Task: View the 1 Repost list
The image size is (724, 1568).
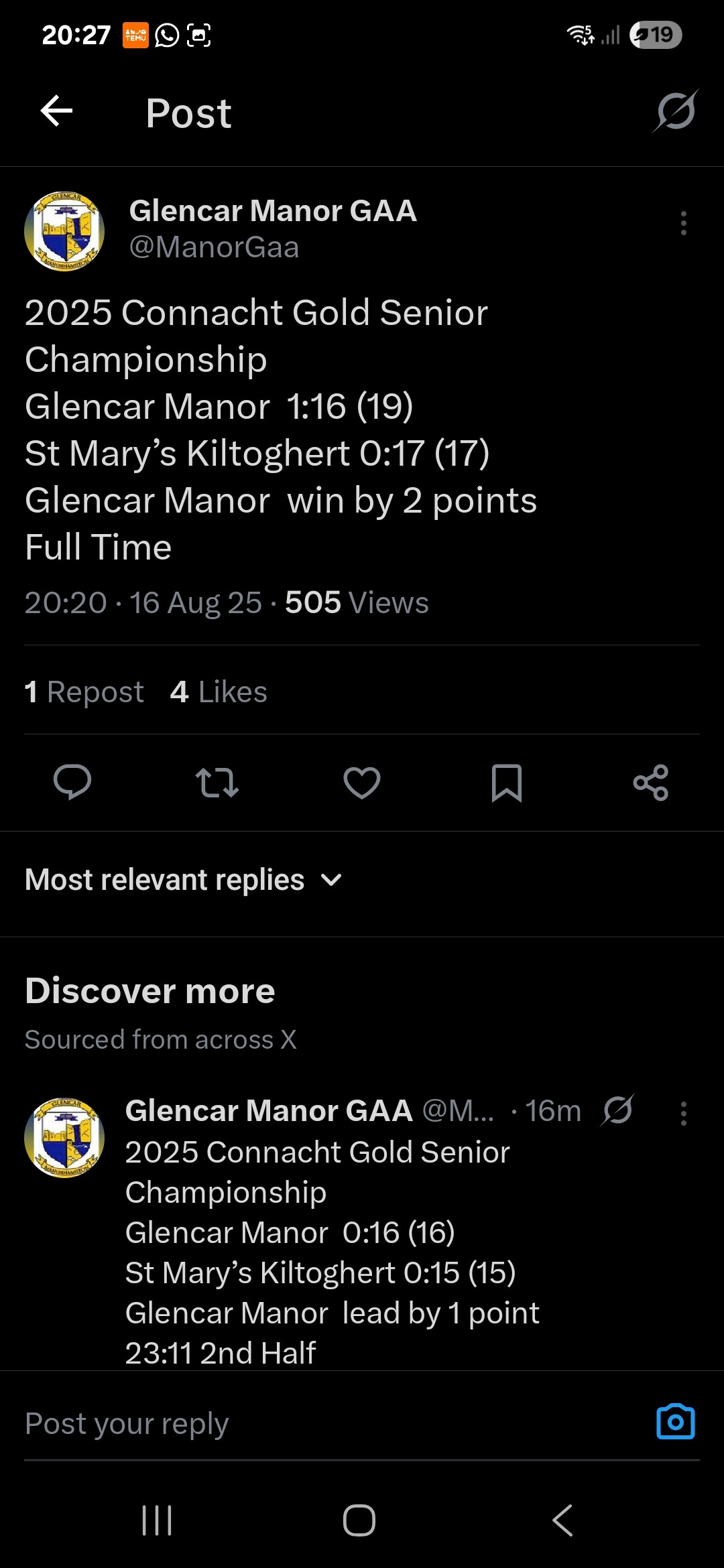Action: [x=84, y=692]
